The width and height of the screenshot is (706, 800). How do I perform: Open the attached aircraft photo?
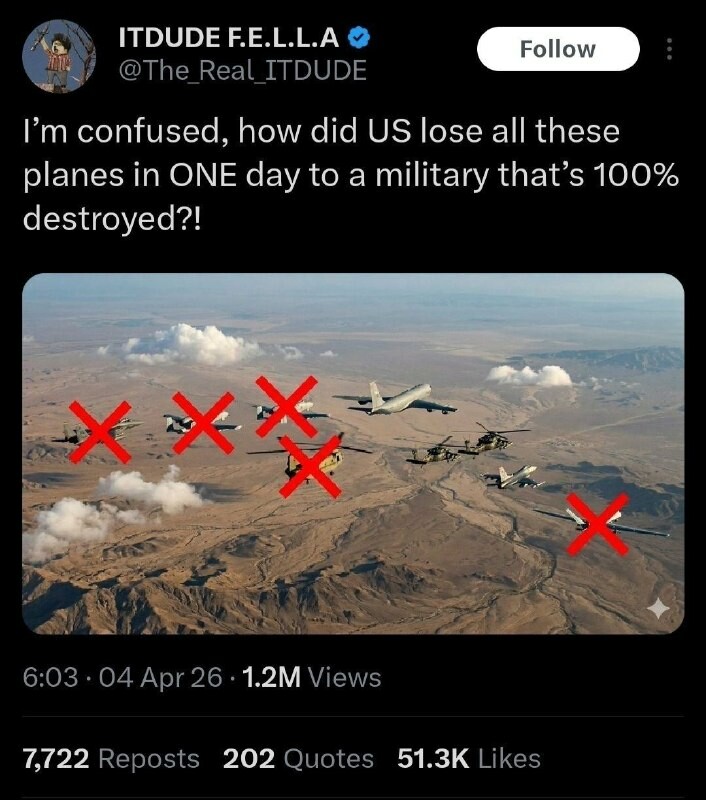[x=353, y=453]
